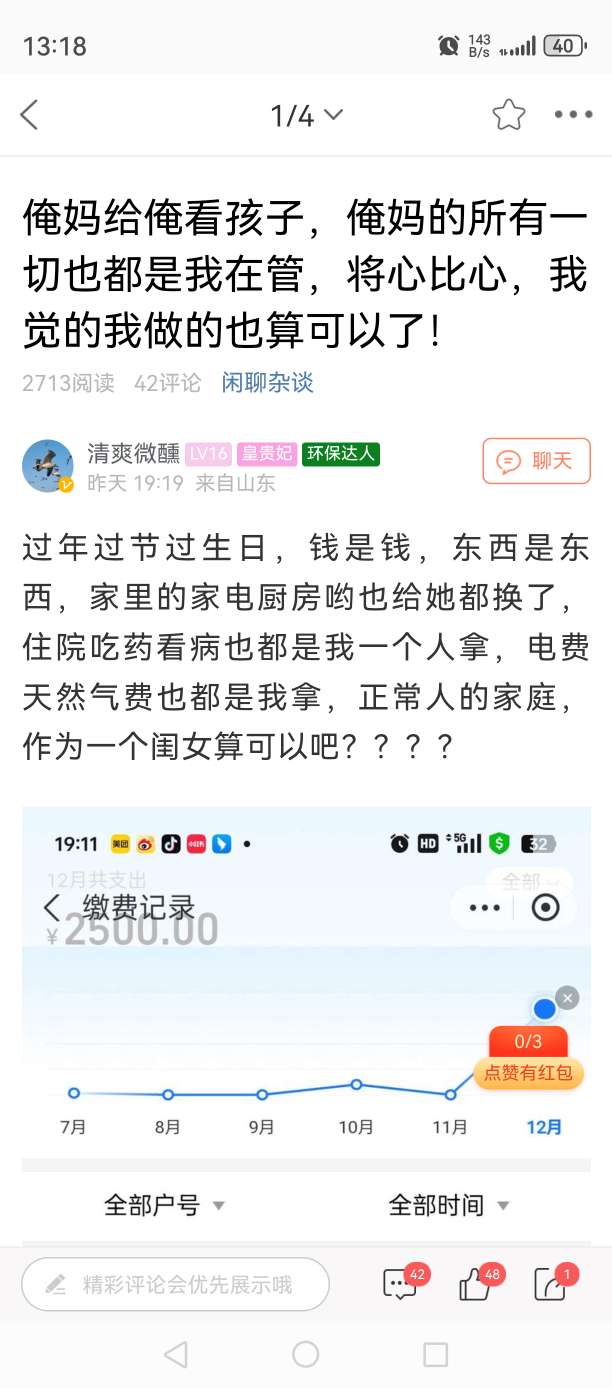This screenshot has width=612, height=1388.
Task: Tap the 点赞有红包 red packet badge
Action: tap(528, 1060)
